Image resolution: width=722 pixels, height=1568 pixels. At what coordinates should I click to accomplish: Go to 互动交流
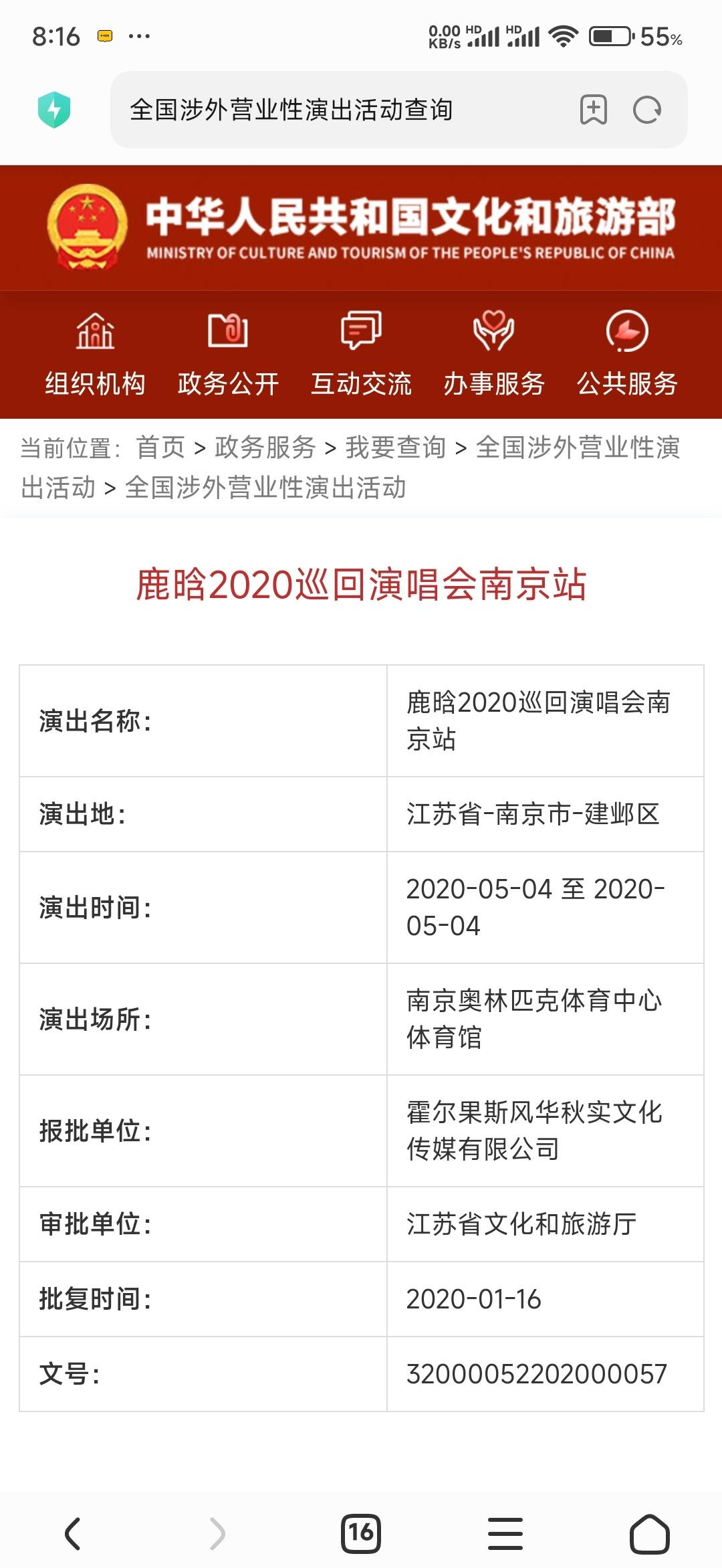click(x=361, y=354)
